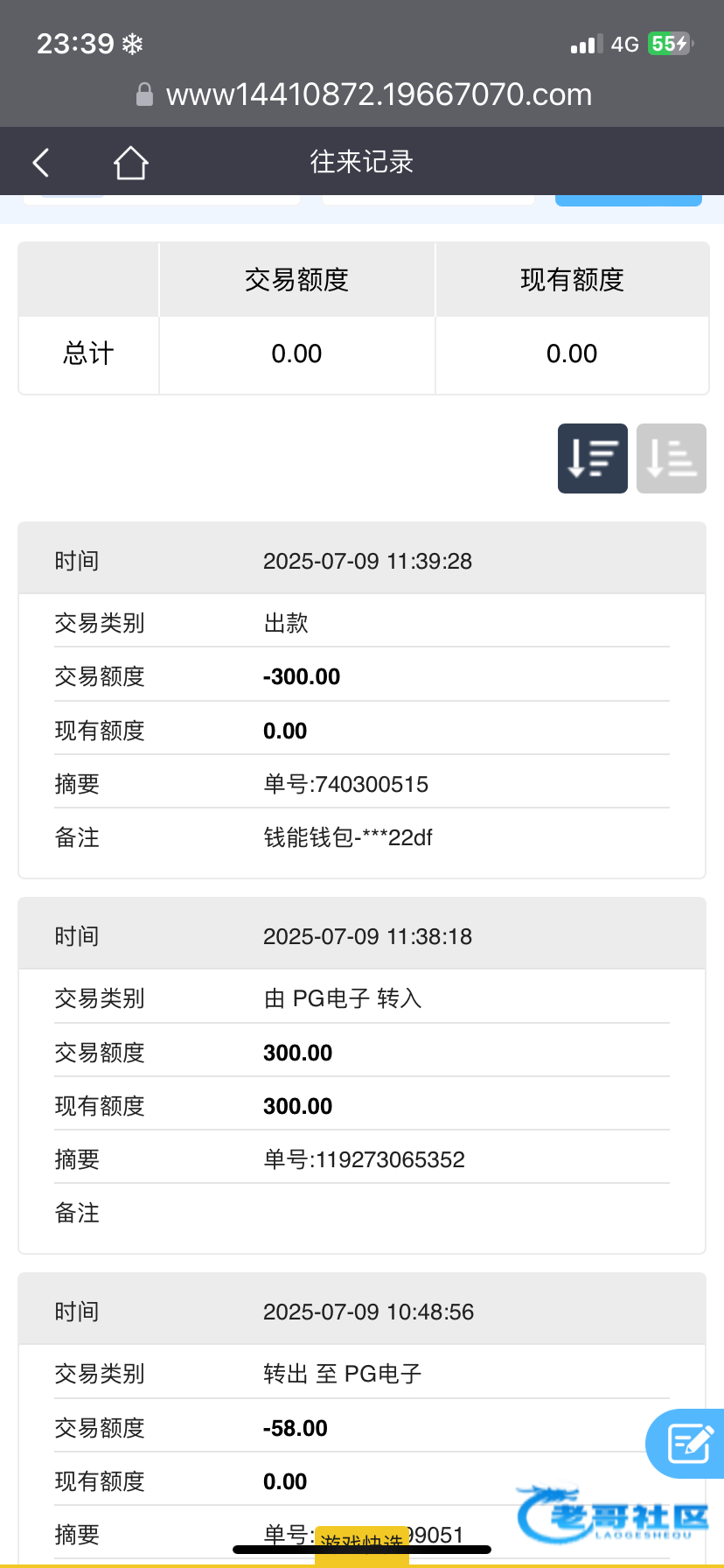Open the home icon in header
The height and width of the screenshot is (1568, 724).
[130, 162]
